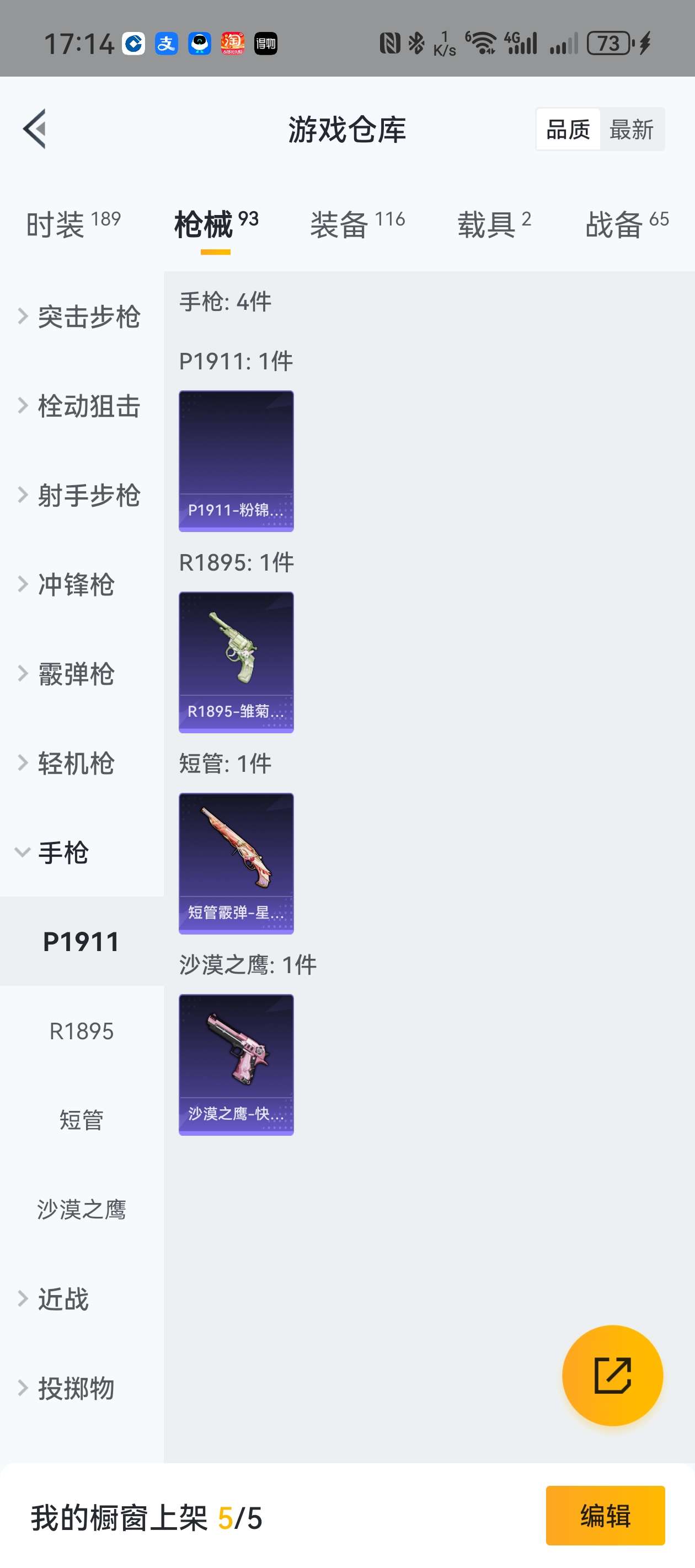Tap the back arrow to leave game warehouse

coord(35,129)
